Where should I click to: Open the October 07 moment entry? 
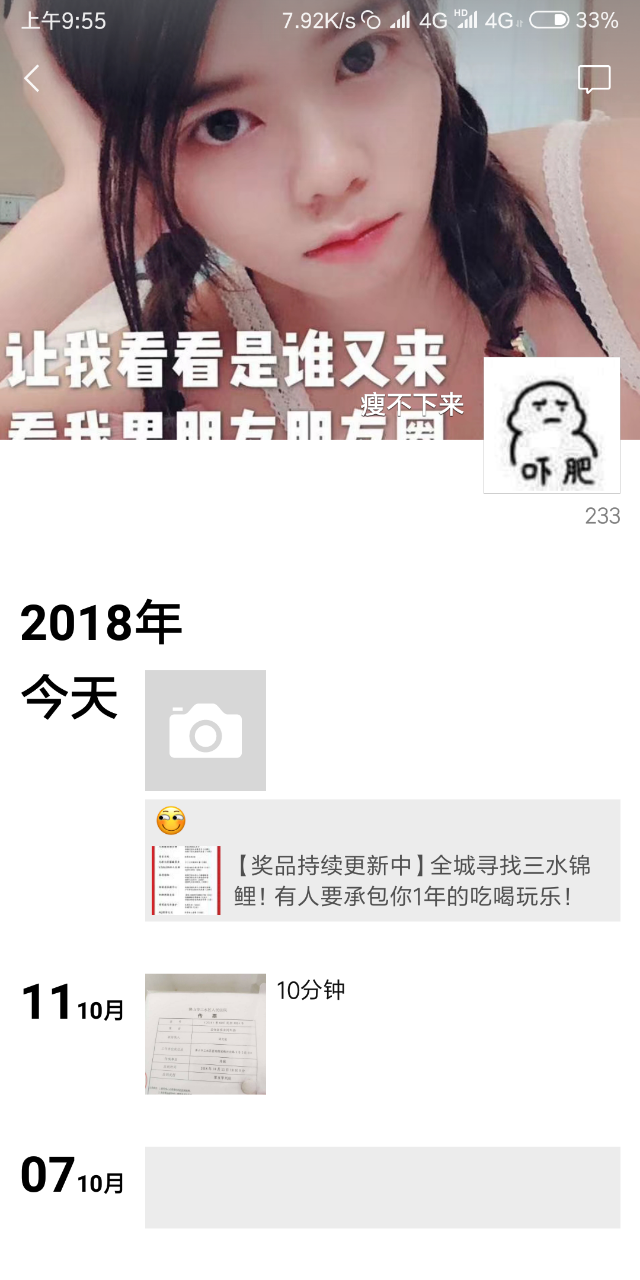[382, 1187]
